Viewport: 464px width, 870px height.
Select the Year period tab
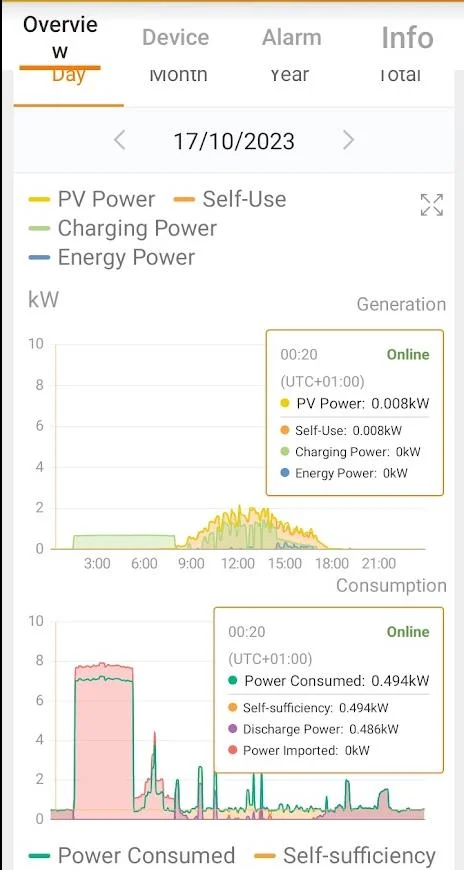tap(289, 75)
